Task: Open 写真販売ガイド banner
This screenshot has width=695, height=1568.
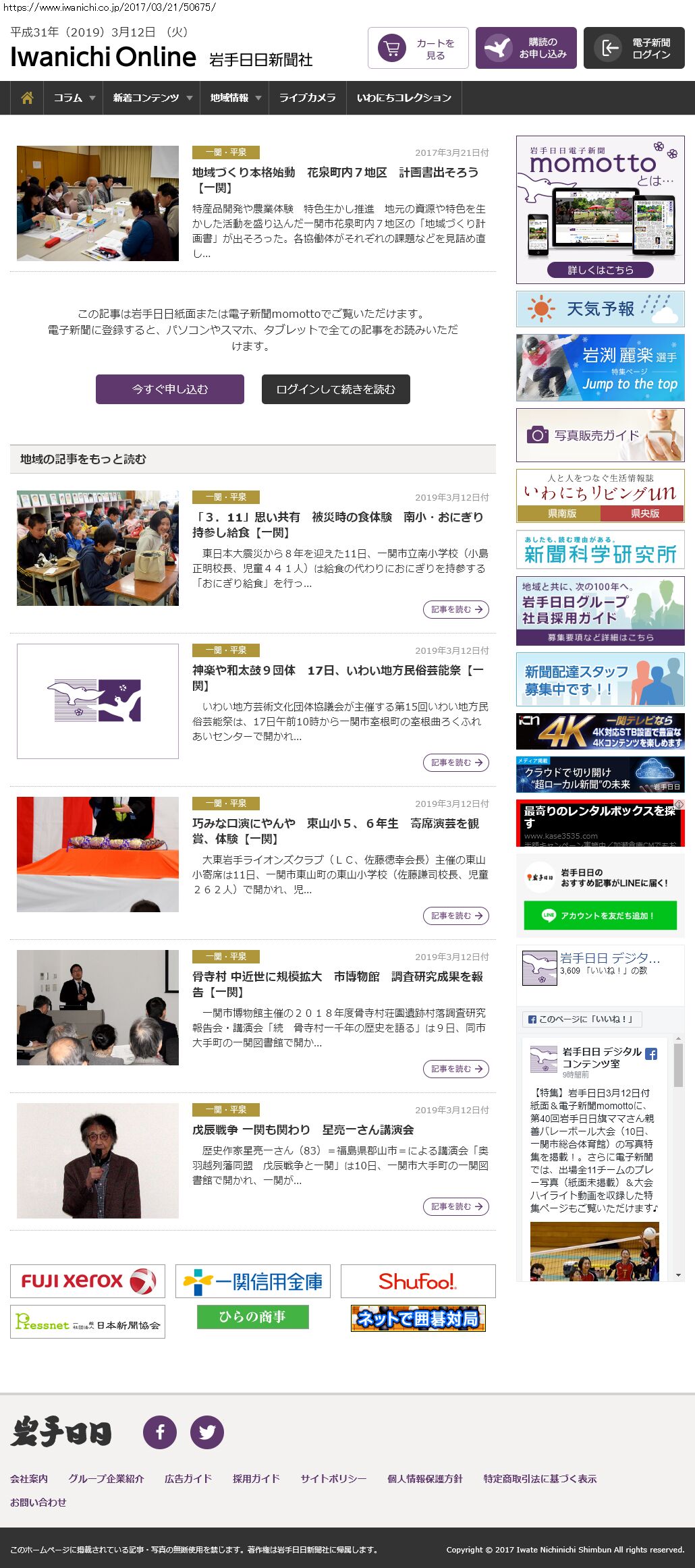Action: coord(600,435)
